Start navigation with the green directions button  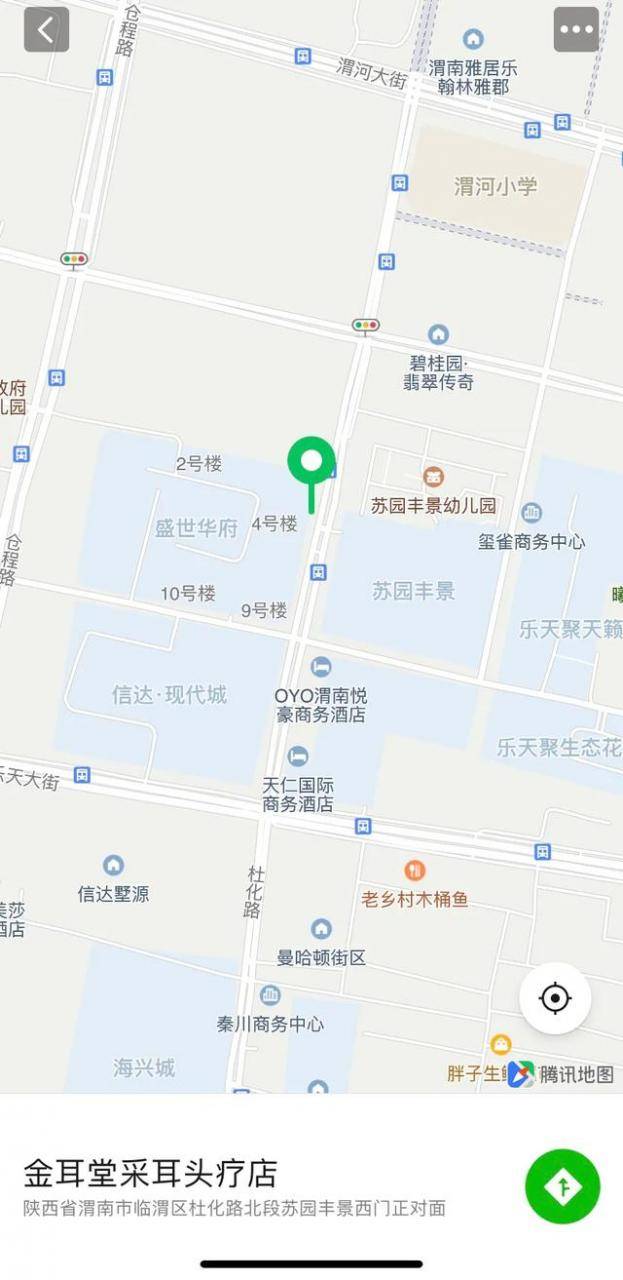point(562,1187)
